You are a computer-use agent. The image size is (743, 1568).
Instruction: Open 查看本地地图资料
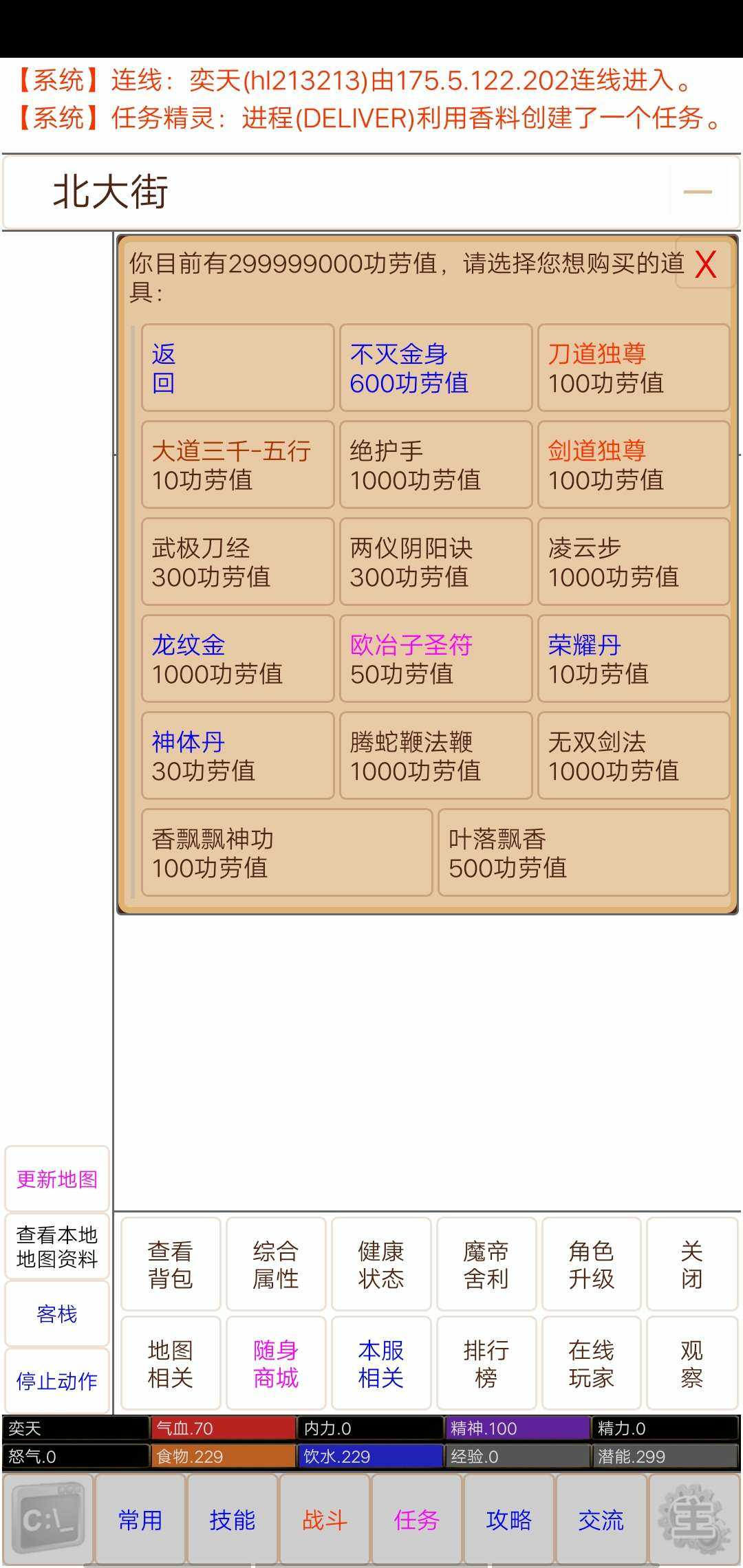tap(57, 1246)
